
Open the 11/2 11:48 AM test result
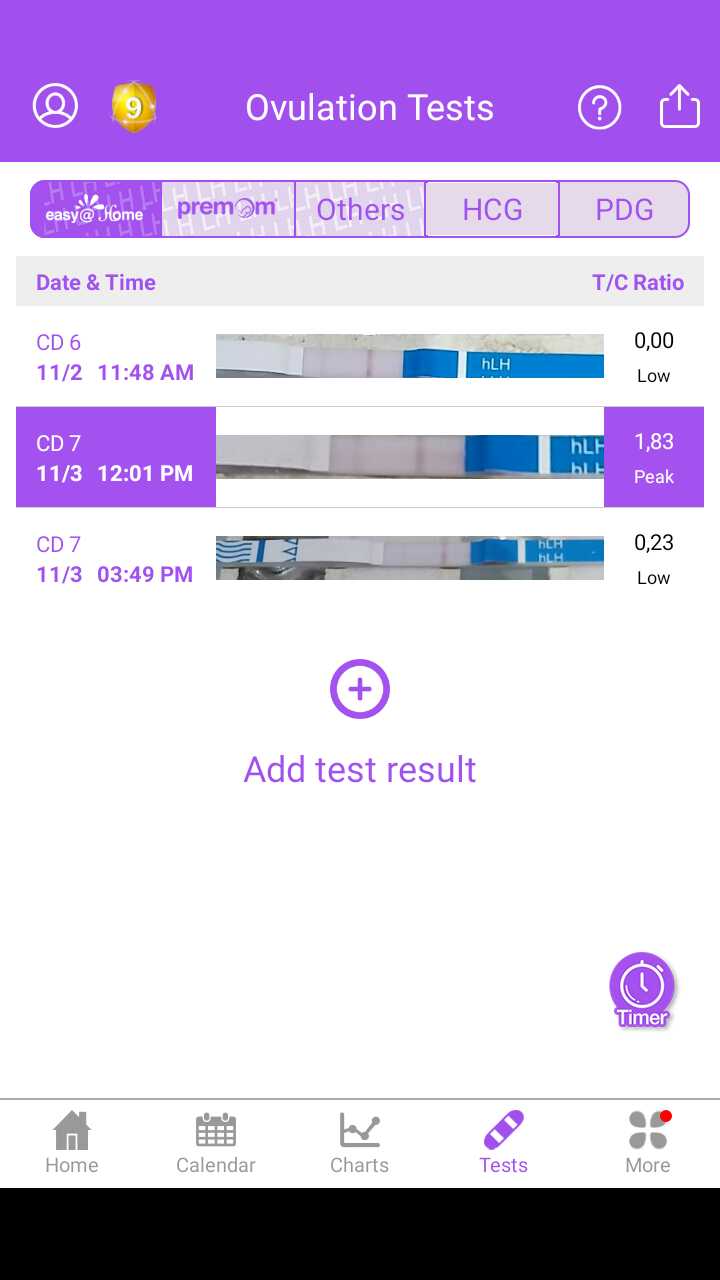coord(360,357)
